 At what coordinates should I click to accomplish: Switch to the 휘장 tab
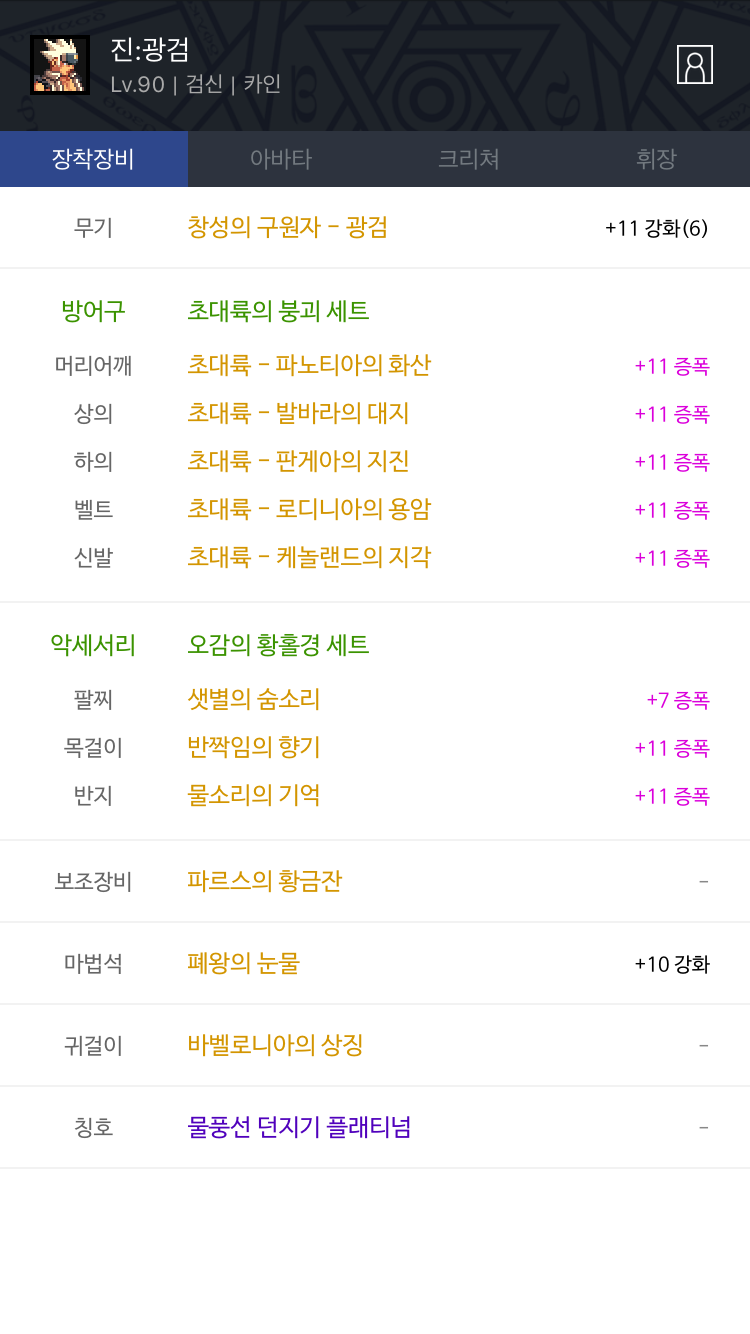pyautogui.click(x=657, y=159)
